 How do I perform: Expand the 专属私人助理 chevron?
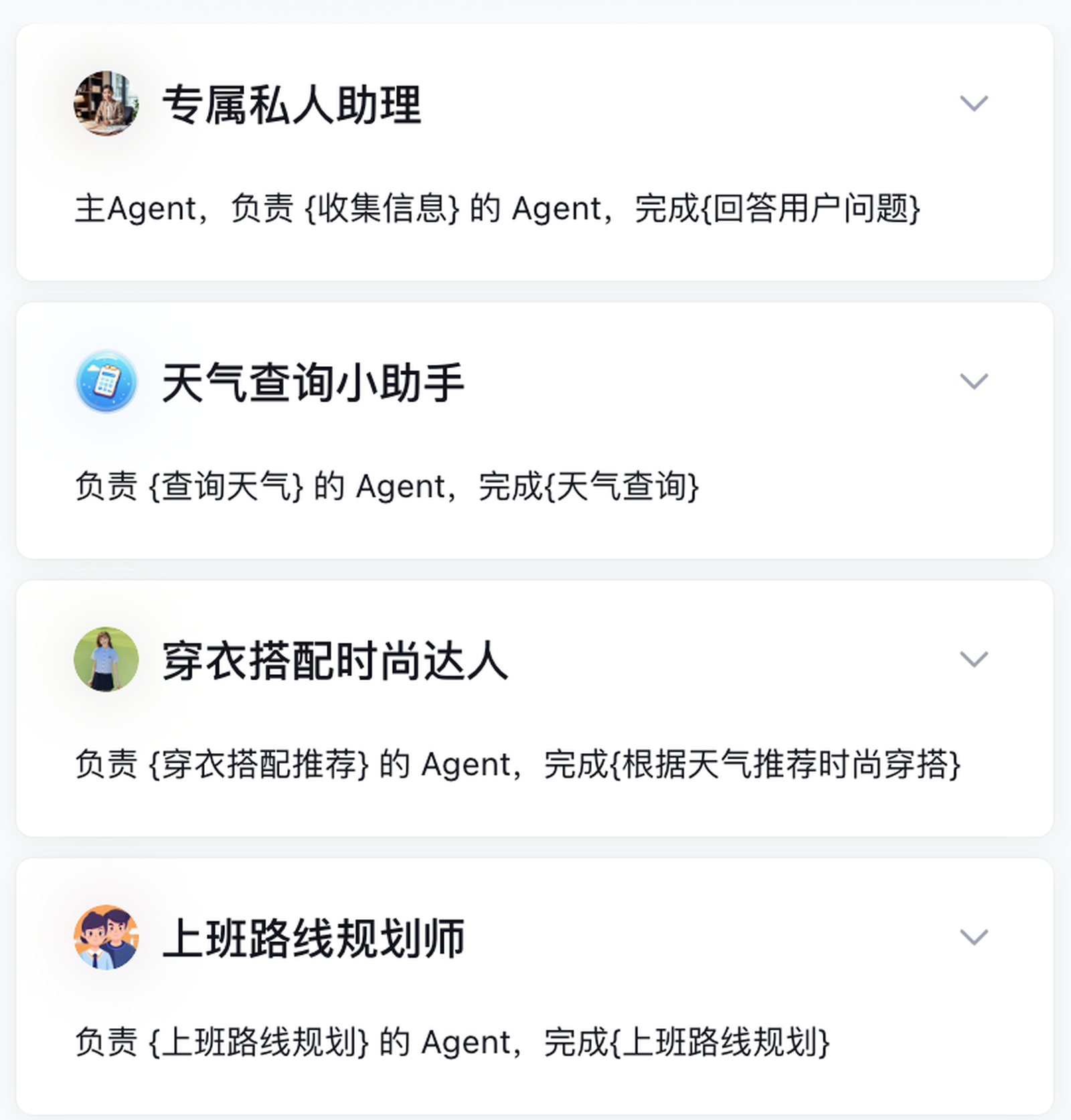pyautogui.click(x=973, y=103)
